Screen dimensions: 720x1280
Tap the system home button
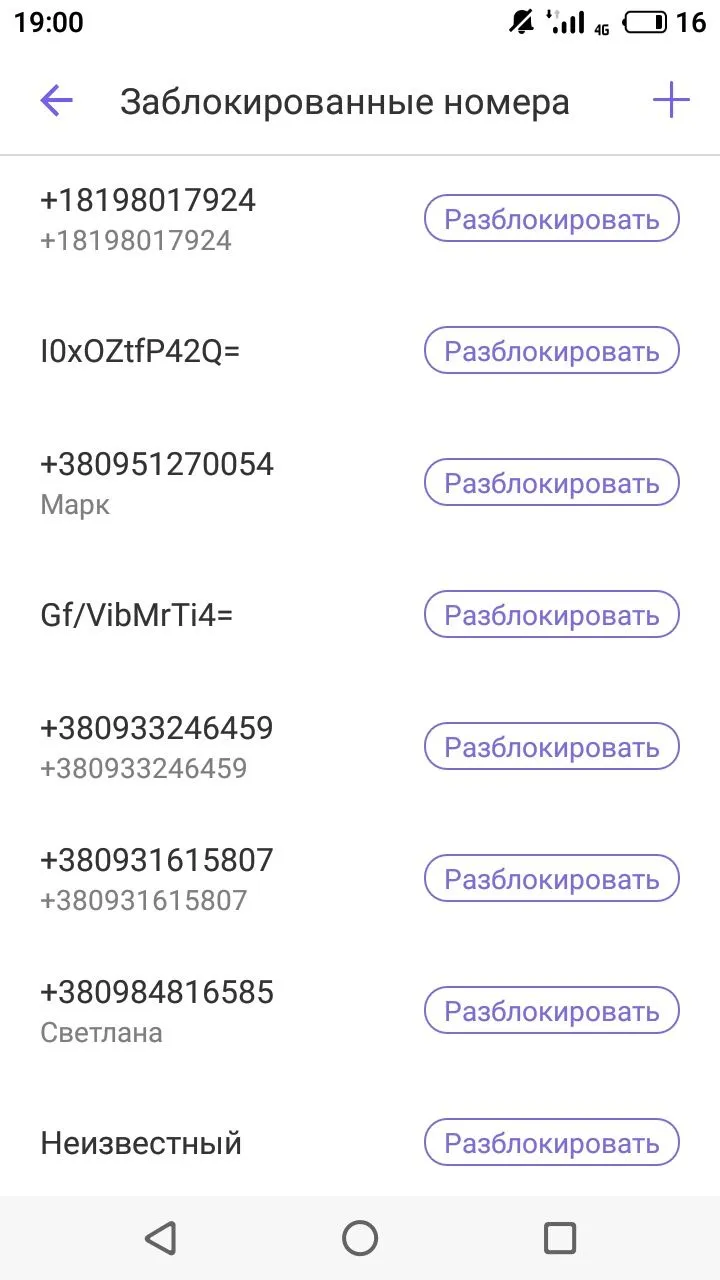tap(360, 1238)
